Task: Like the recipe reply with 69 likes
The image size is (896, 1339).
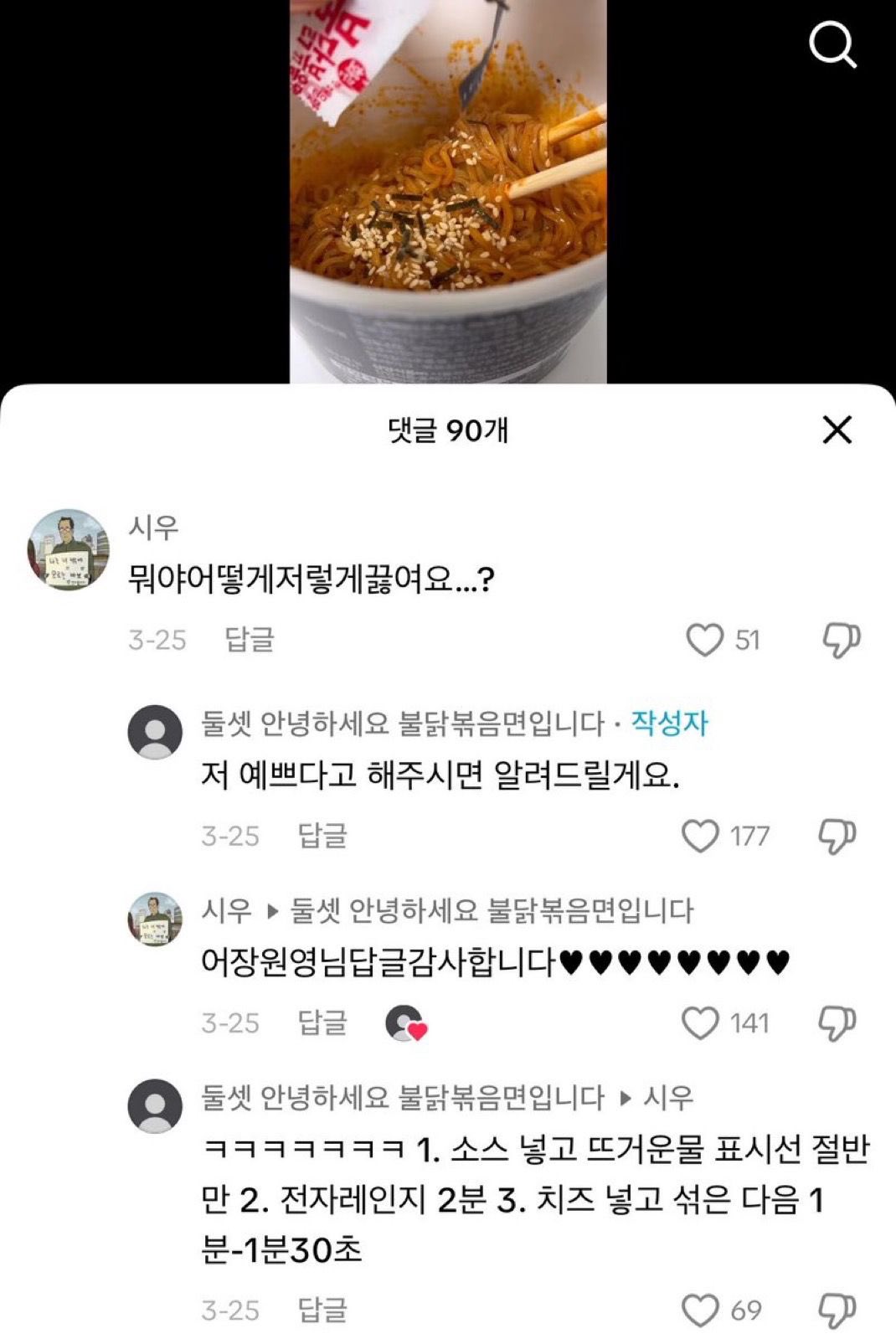Action: point(701,1311)
